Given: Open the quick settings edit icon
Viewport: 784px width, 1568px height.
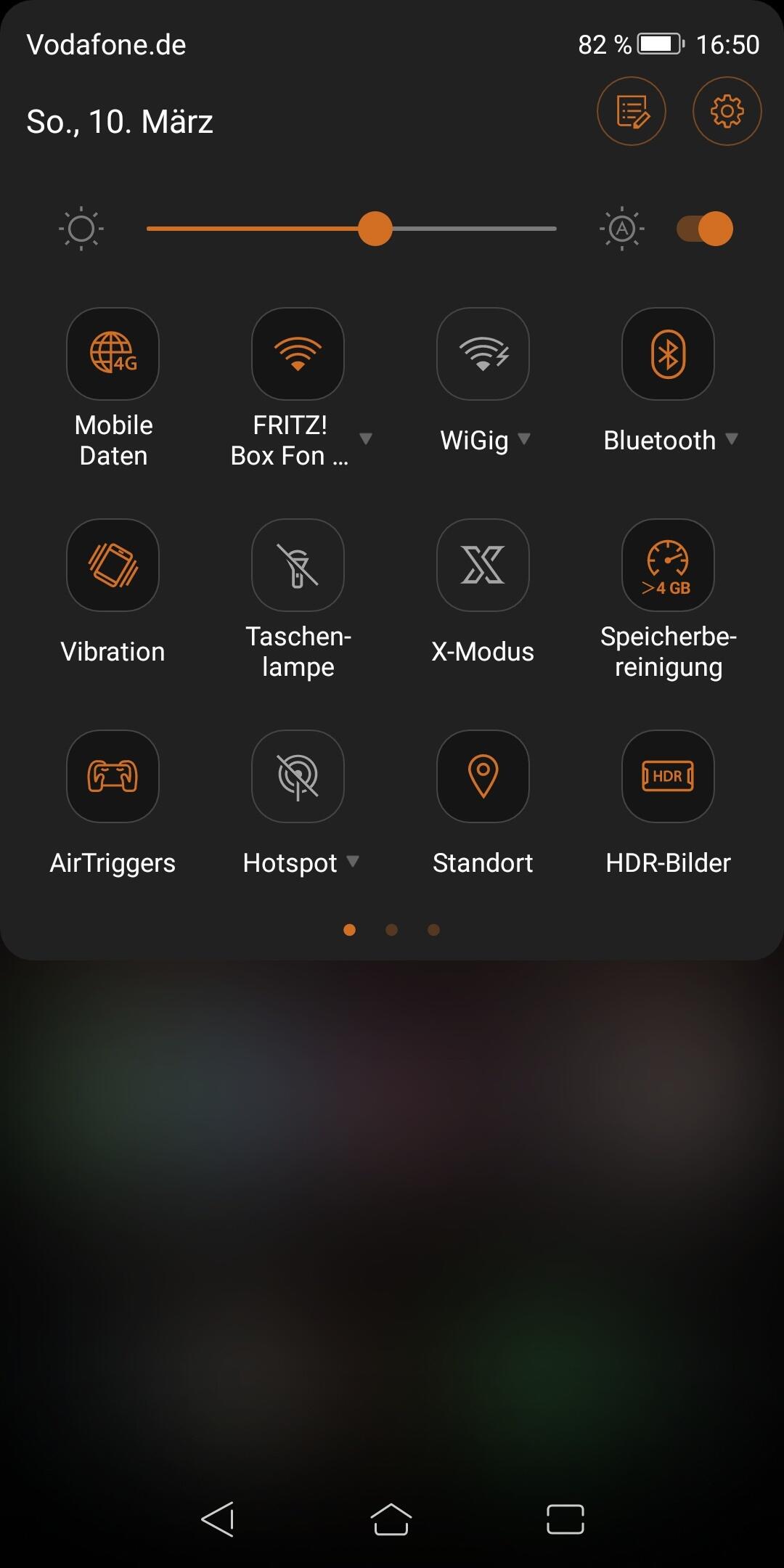Looking at the screenshot, I should tap(631, 111).
